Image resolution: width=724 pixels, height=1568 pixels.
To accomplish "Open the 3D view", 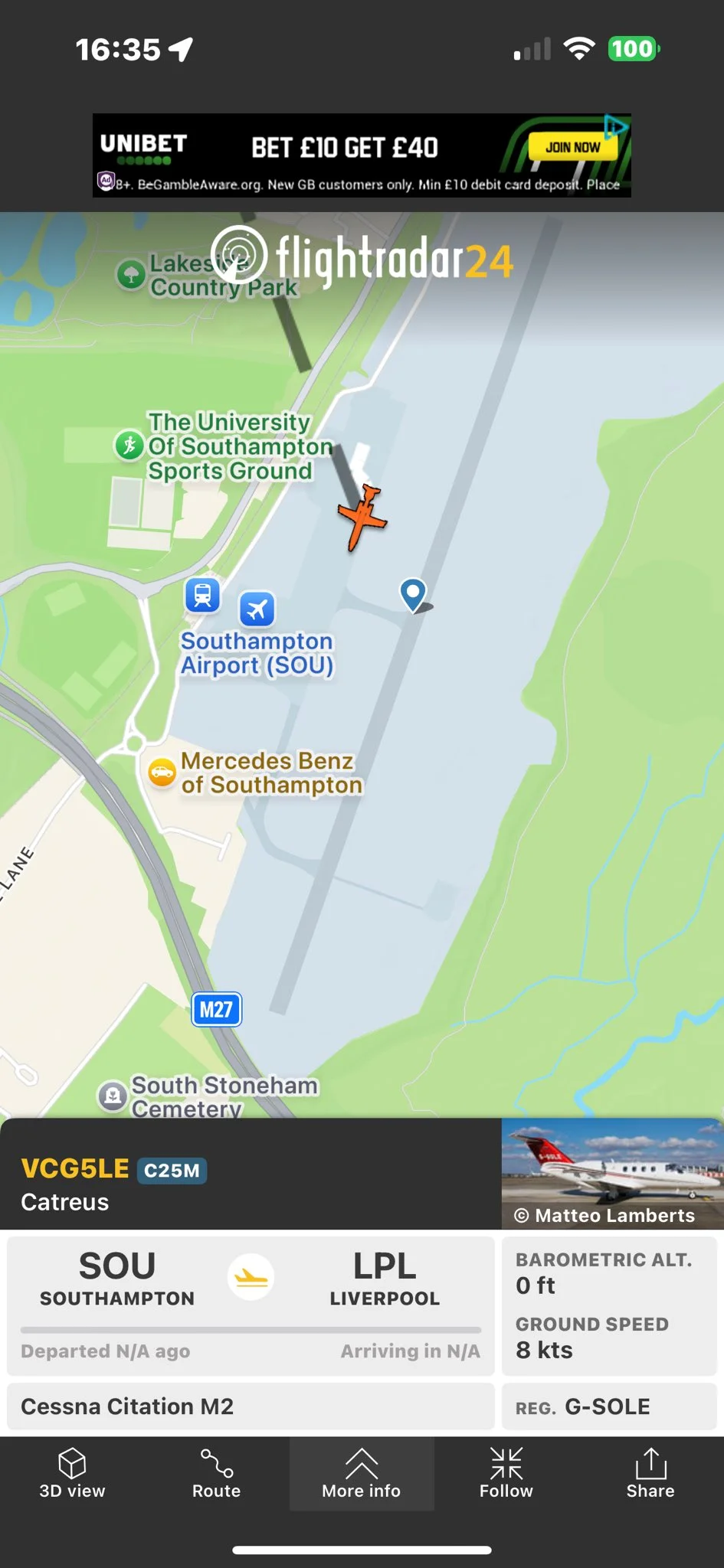I will click(72, 1473).
